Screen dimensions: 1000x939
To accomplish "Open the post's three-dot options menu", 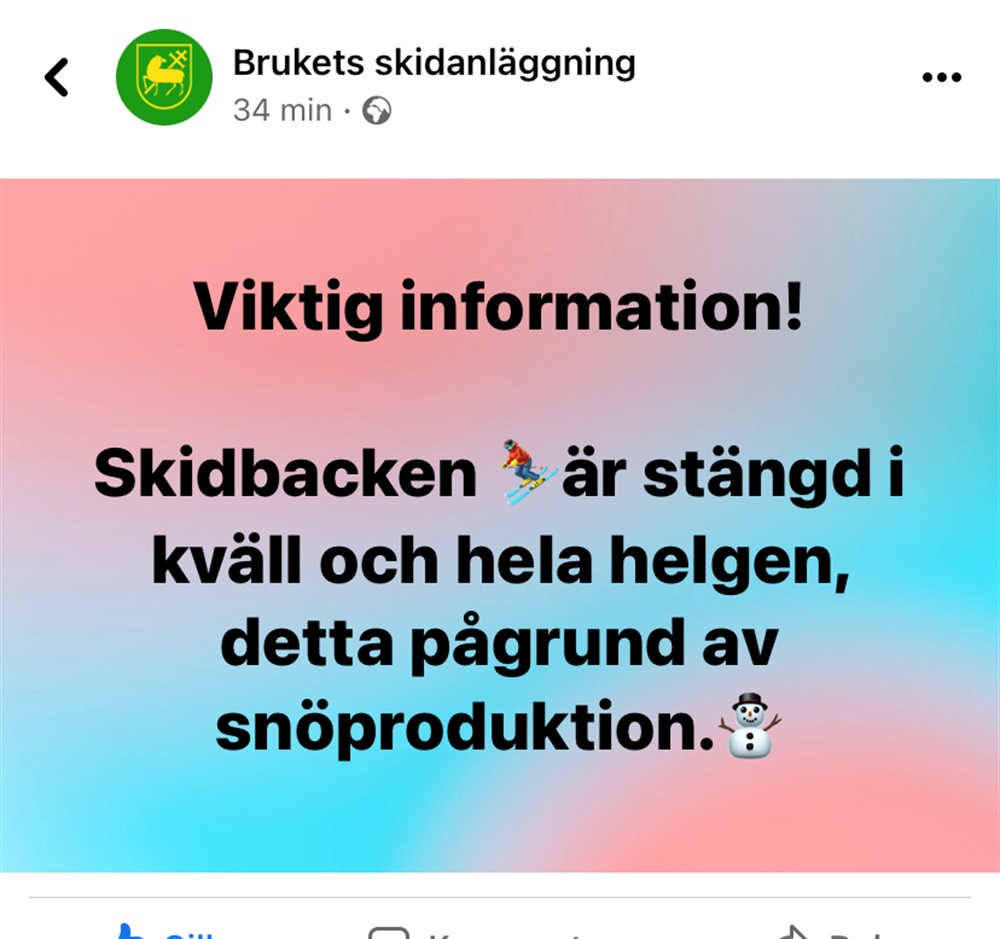I will point(940,78).
